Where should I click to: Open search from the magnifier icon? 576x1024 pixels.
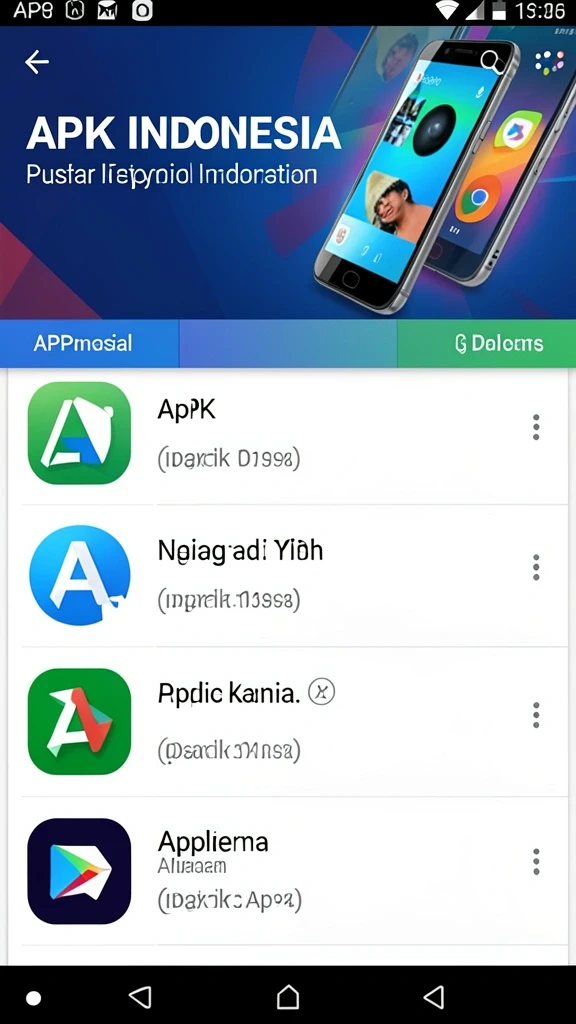491,62
